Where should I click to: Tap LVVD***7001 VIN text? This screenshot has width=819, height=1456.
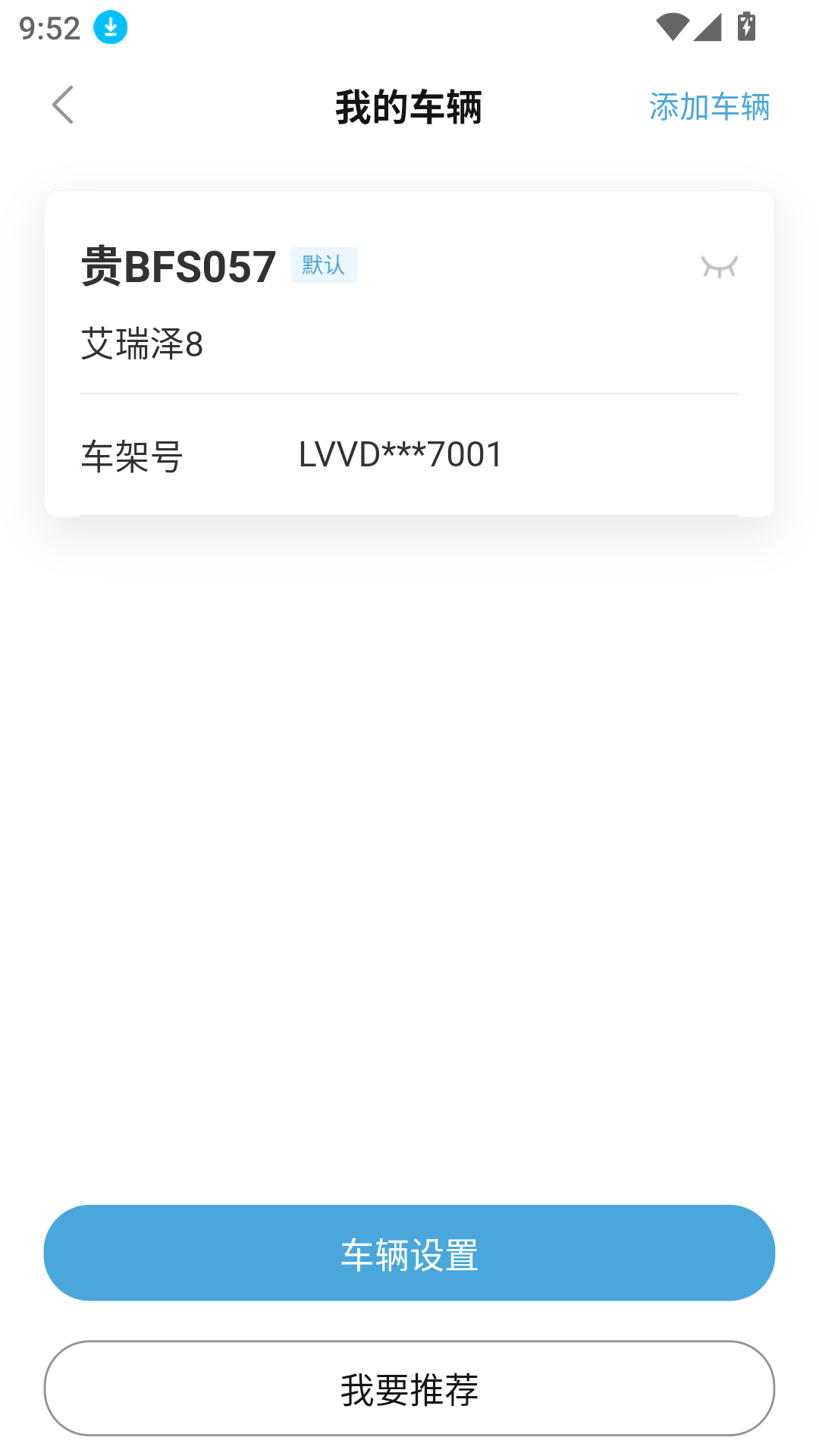point(400,453)
